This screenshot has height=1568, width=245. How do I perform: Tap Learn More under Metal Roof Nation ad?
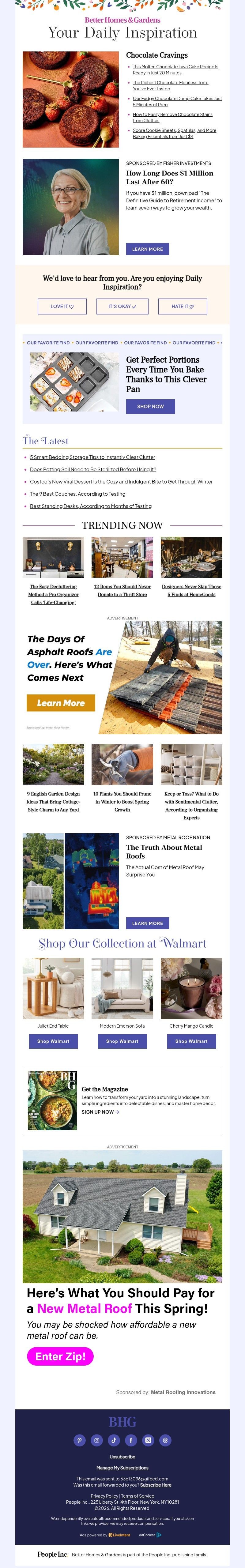[x=148, y=923]
